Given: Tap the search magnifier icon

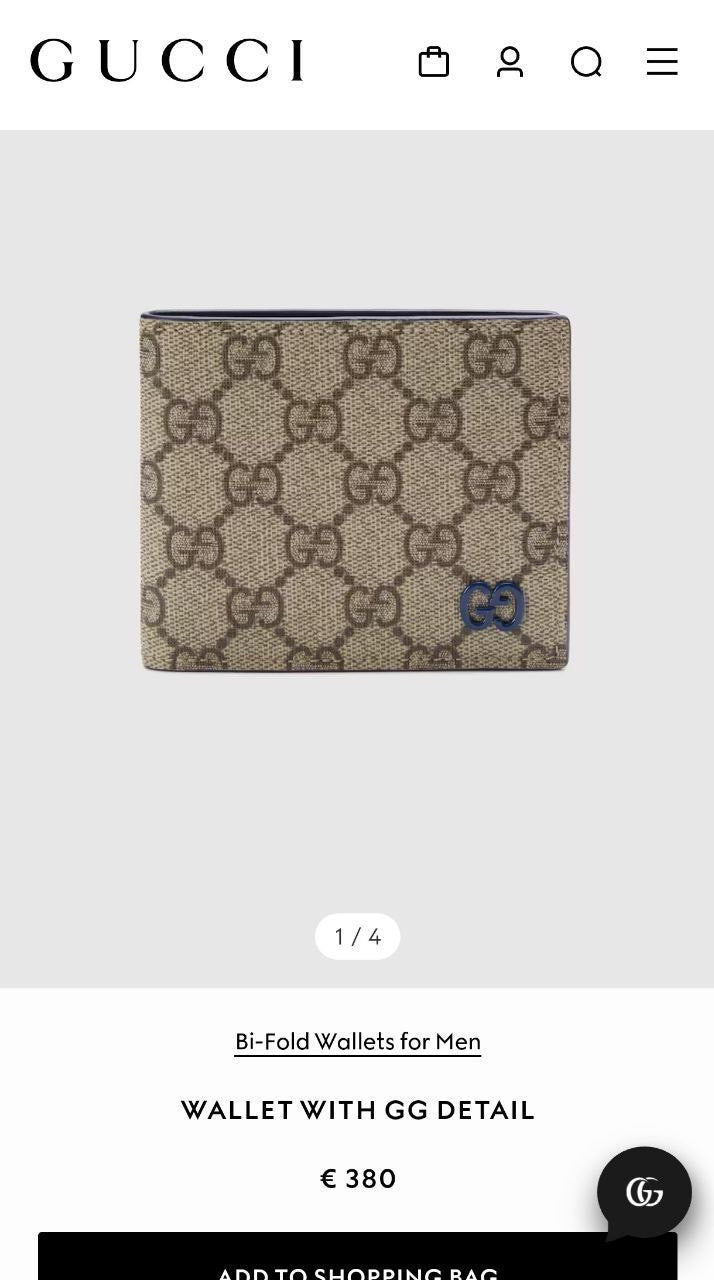Looking at the screenshot, I should [586, 62].
